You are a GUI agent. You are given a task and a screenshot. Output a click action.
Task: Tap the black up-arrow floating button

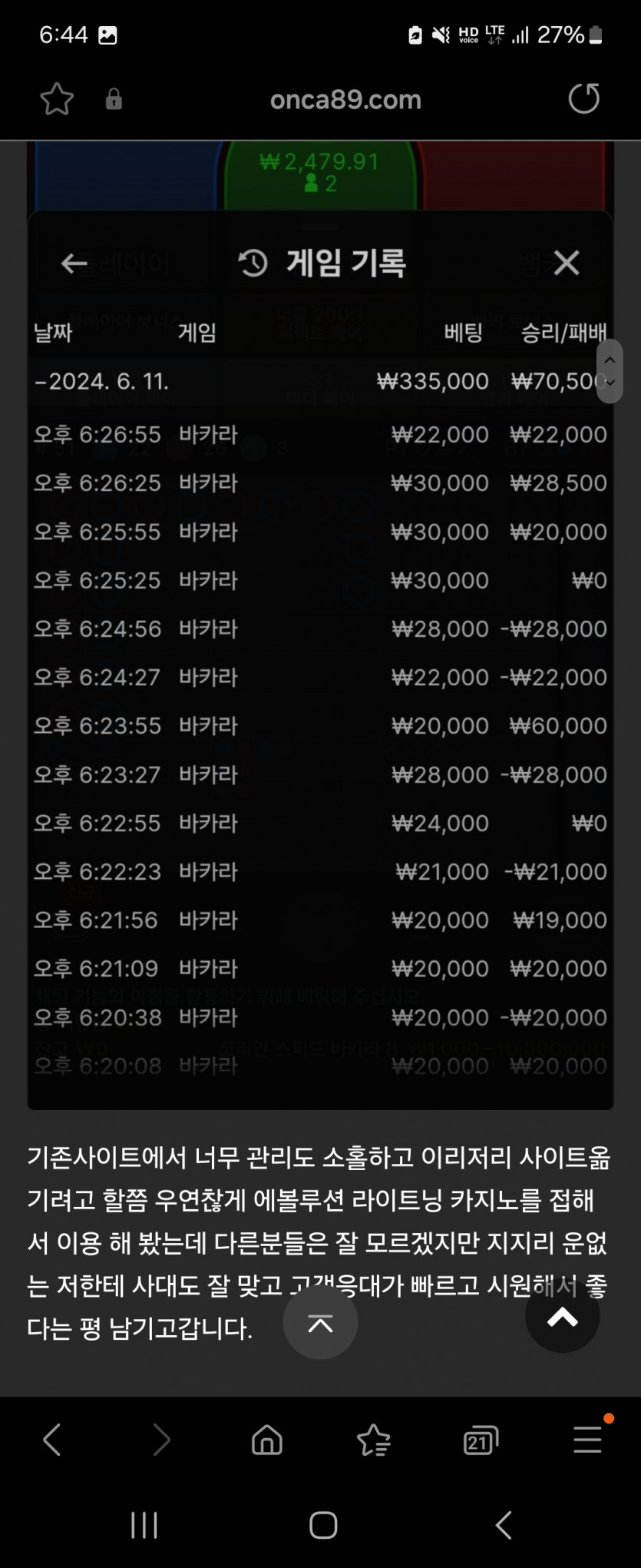pyautogui.click(x=562, y=1317)
